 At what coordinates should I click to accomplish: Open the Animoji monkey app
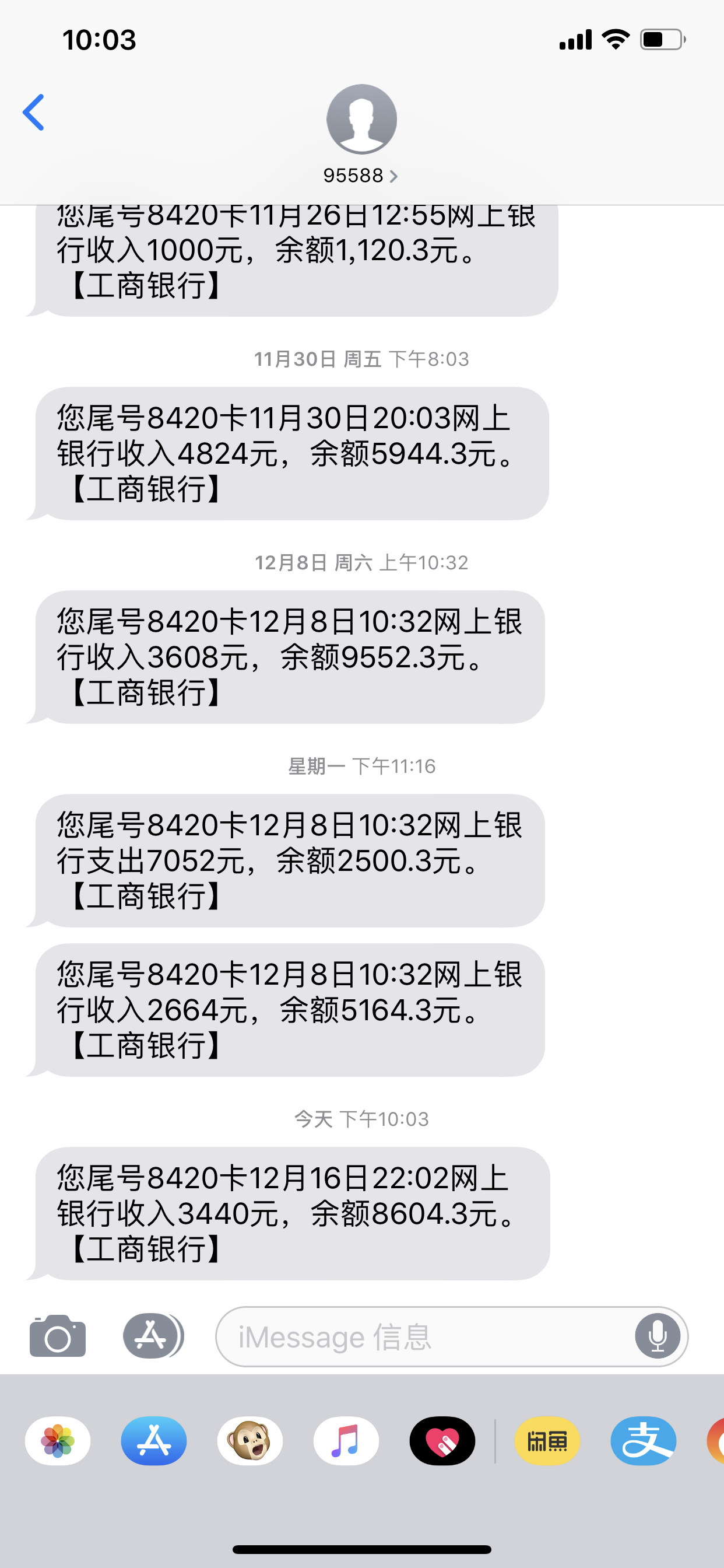pos(250,1441)
